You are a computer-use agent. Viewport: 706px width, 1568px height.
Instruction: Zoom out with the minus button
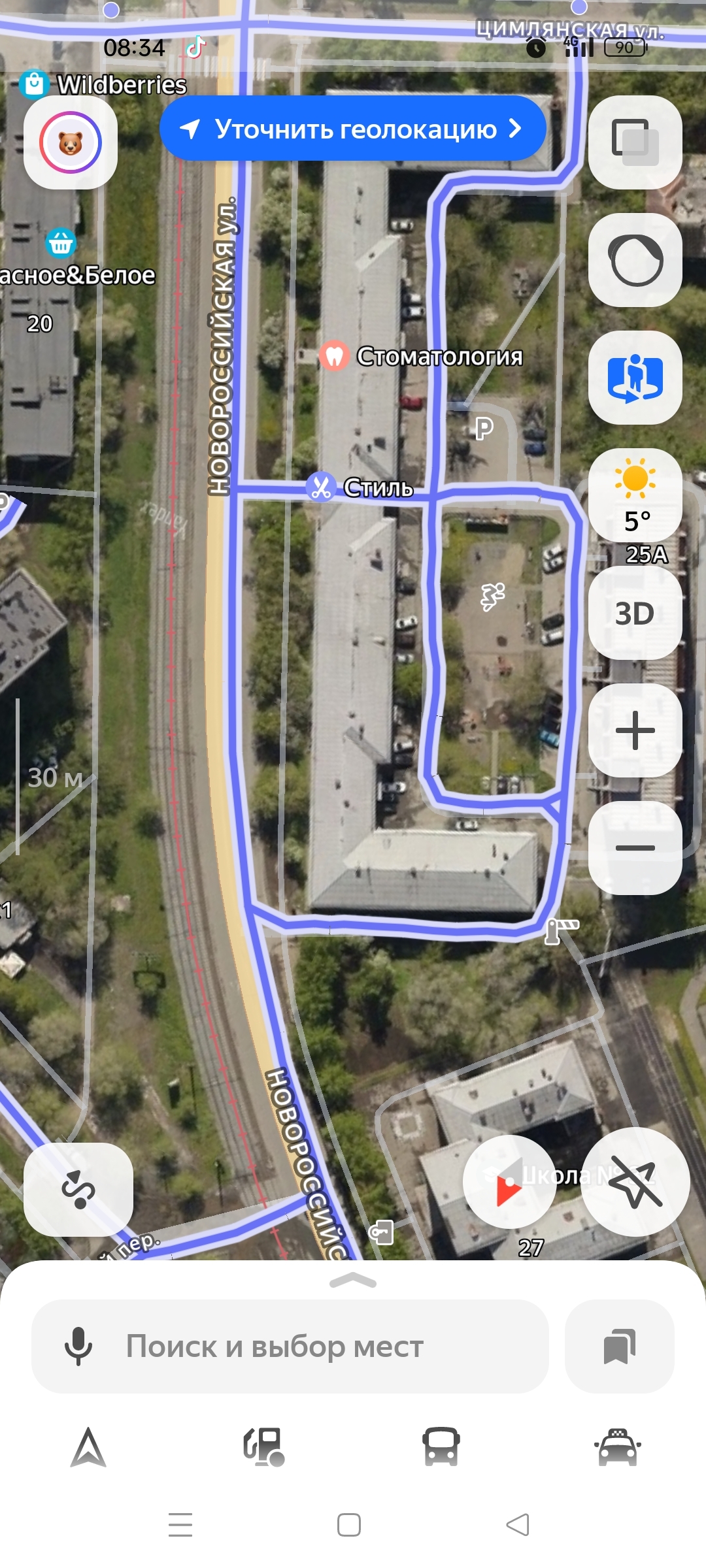point(635,848)
